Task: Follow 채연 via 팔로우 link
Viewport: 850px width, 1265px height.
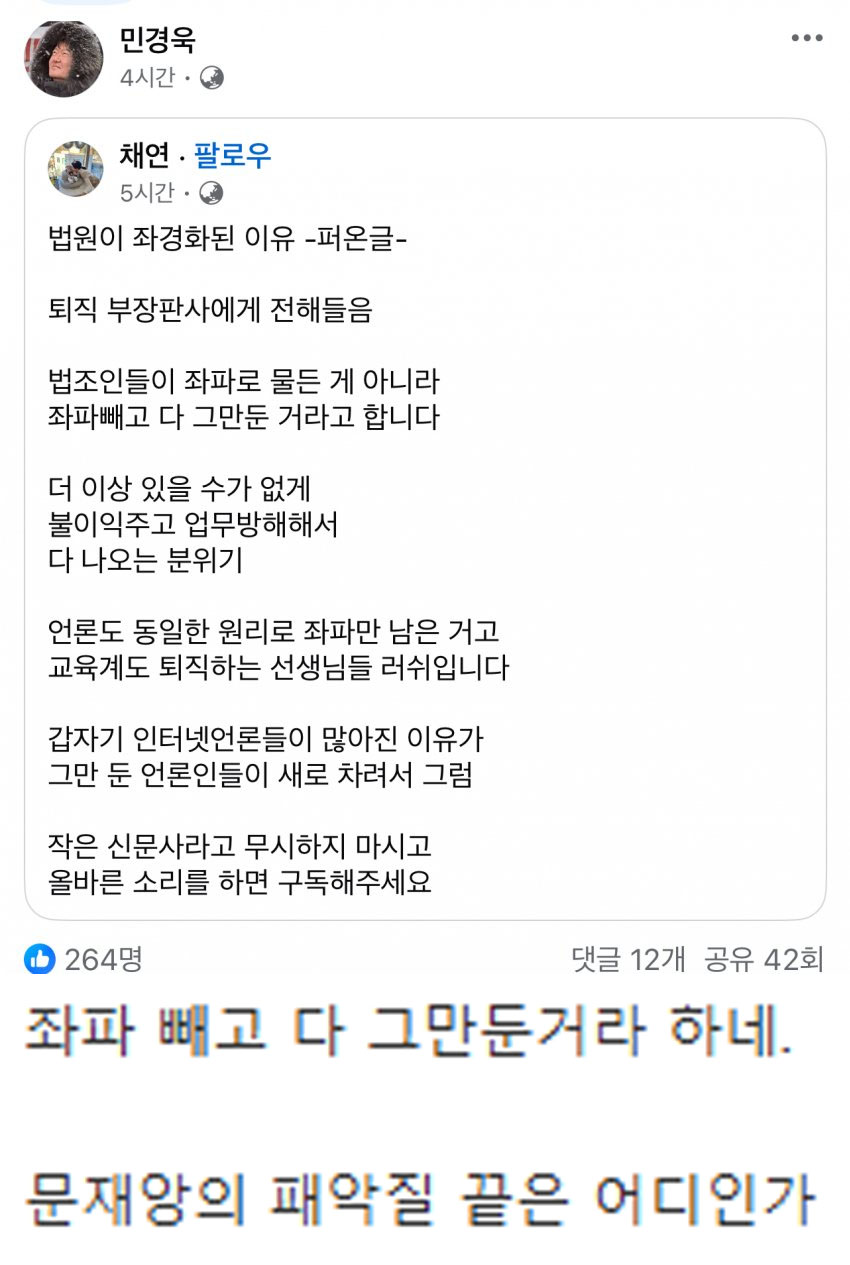Action: click(232, 155)
